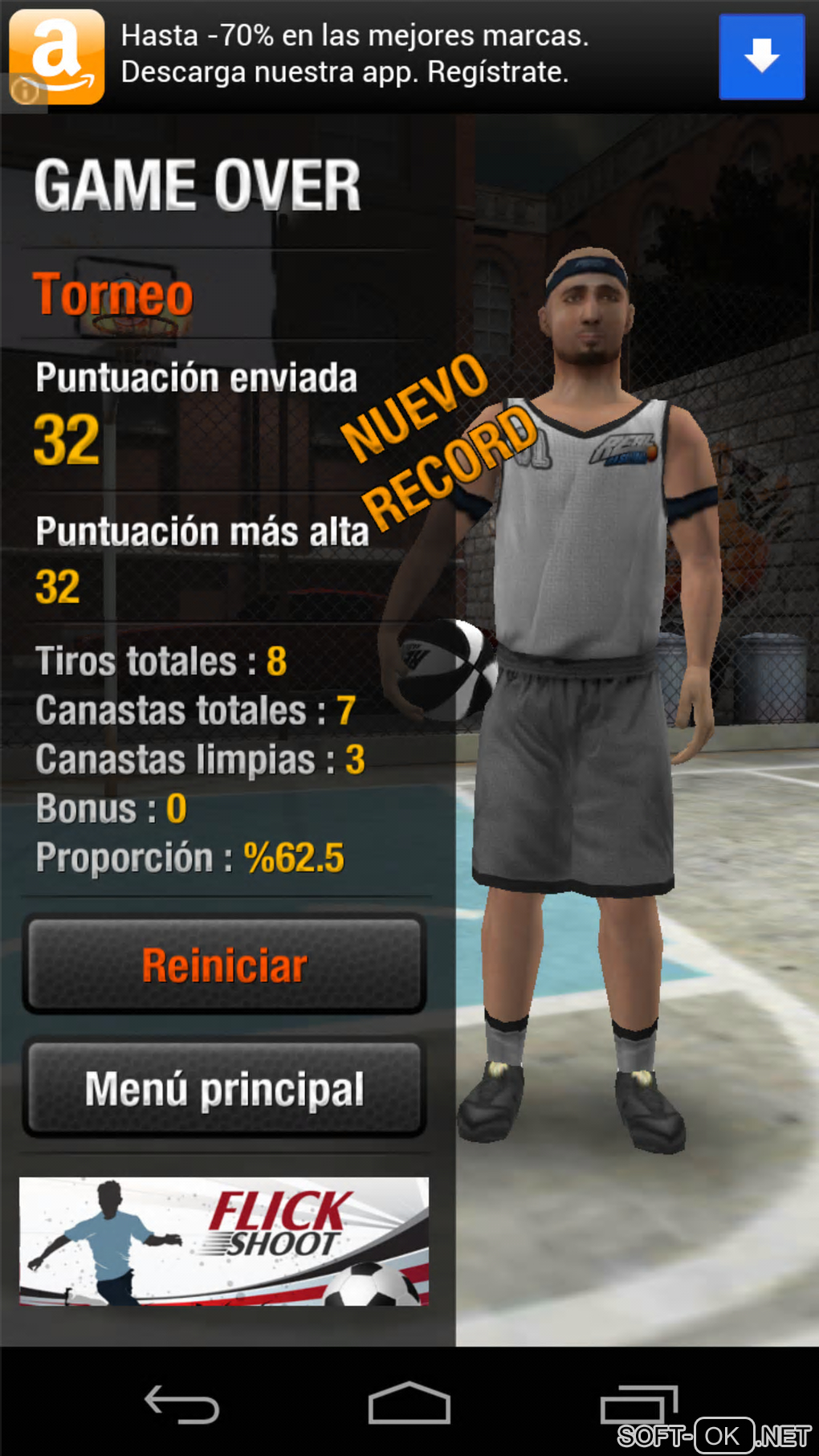Go to the Android home screen
This screenshot has width=819, height=1456.
(409, 1405)
